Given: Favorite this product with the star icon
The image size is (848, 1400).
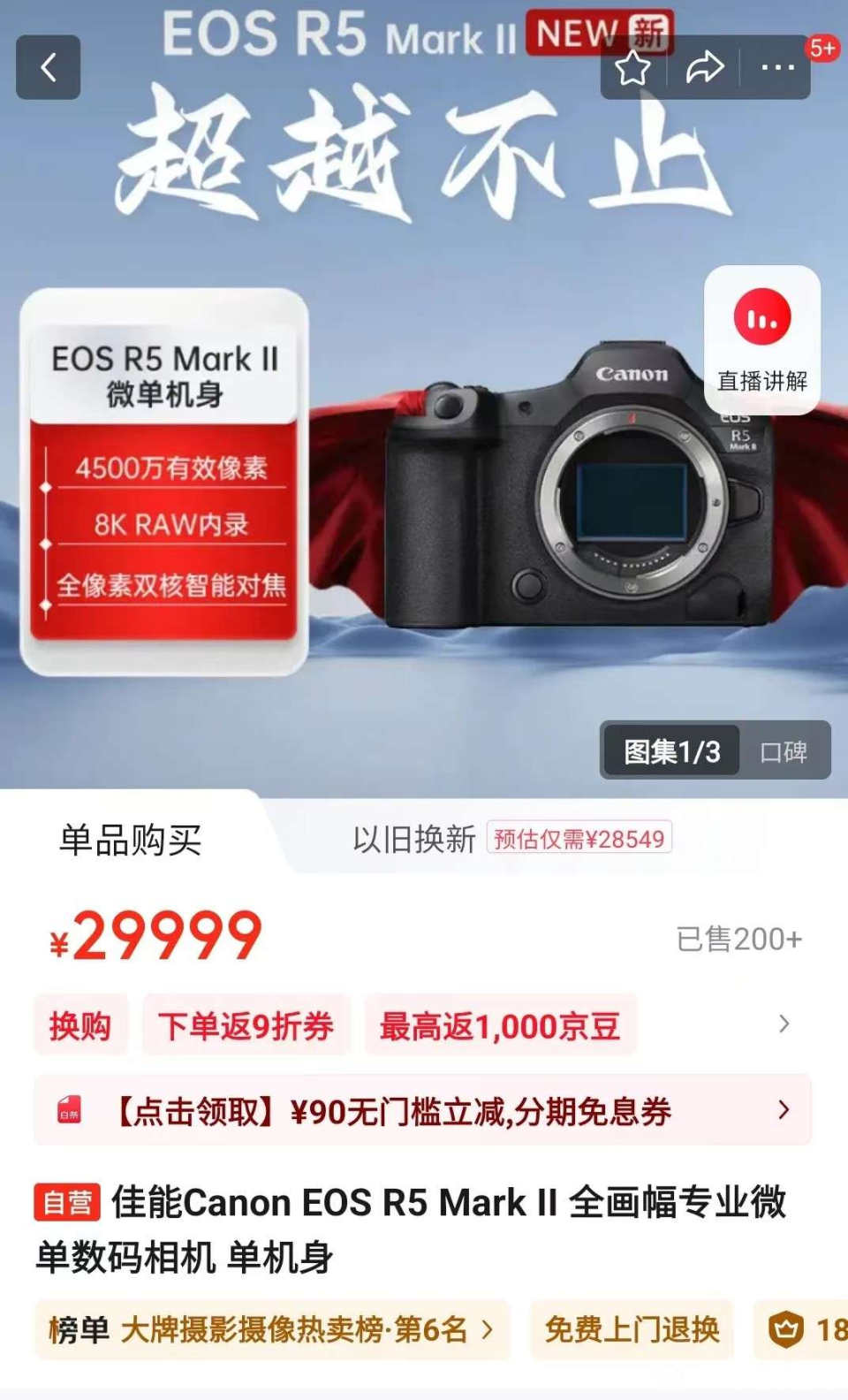Looking at the screenshot, I should pos(633,67).
